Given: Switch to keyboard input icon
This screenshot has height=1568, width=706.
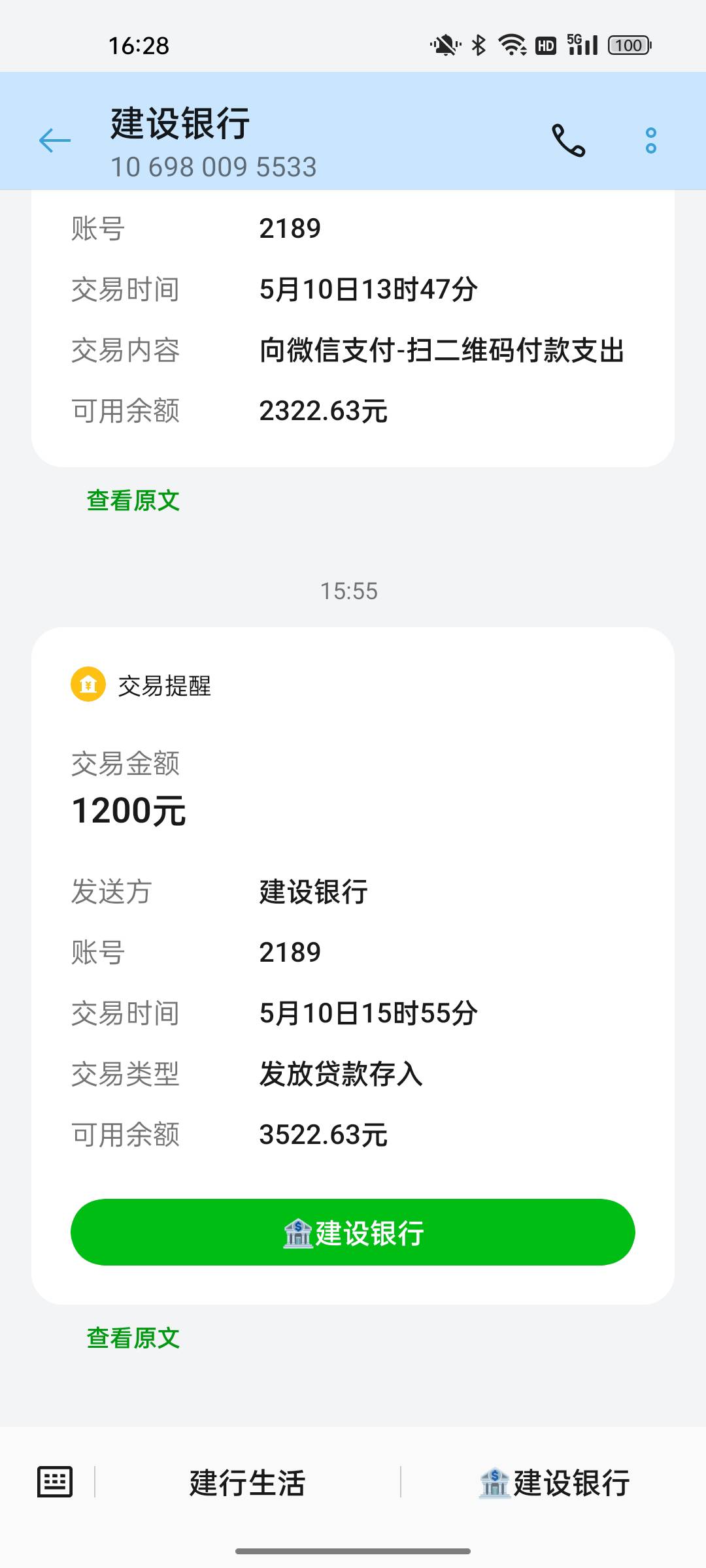Looking at the screenshot, I should click(x=55, y=1482).
